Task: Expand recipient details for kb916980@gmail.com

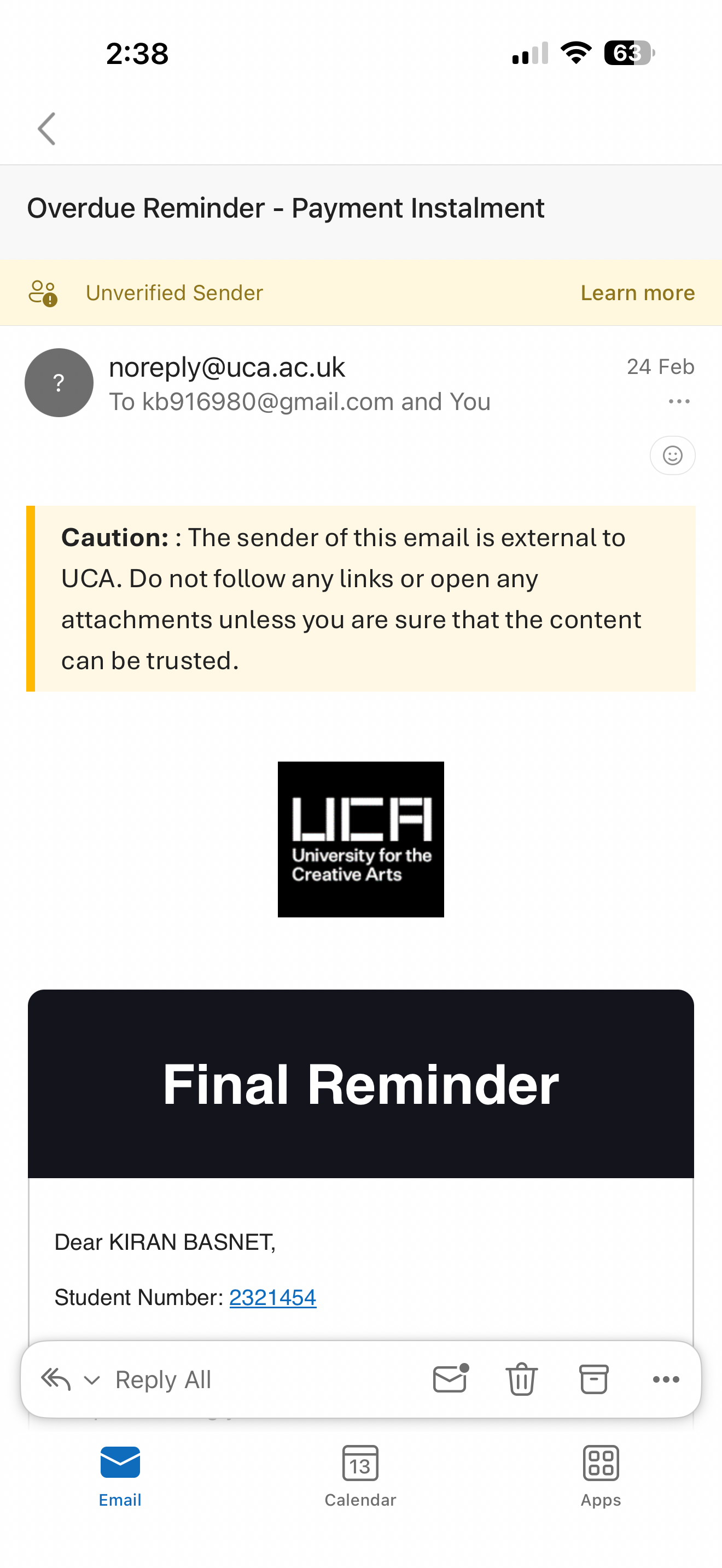Action: pos(299,402)
